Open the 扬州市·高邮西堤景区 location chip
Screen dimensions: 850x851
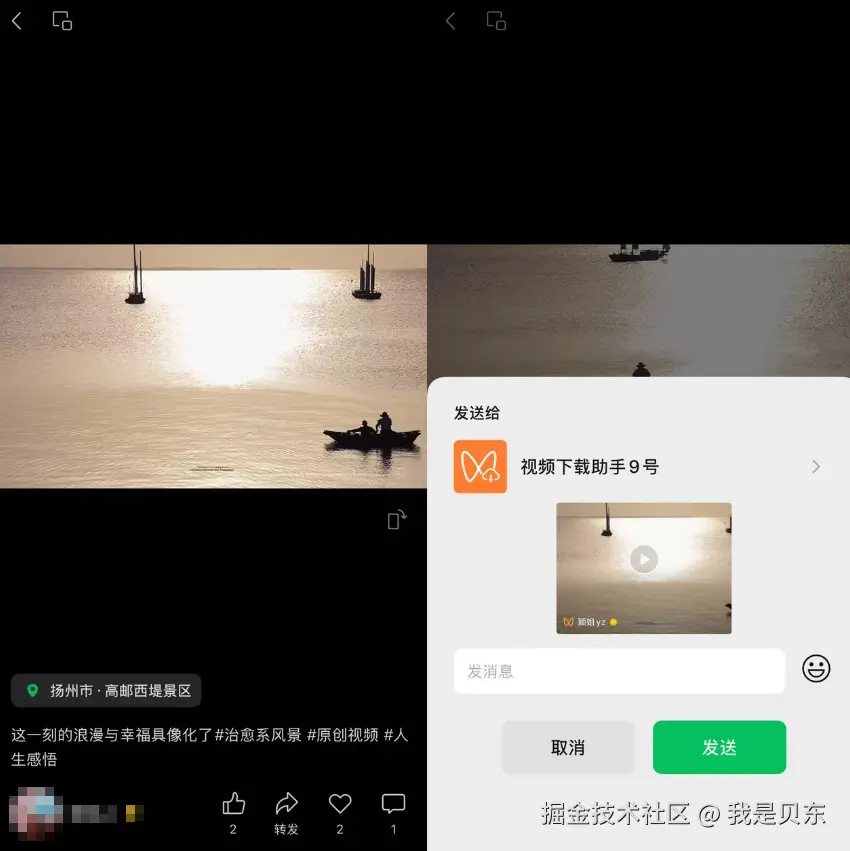(107, 690)
